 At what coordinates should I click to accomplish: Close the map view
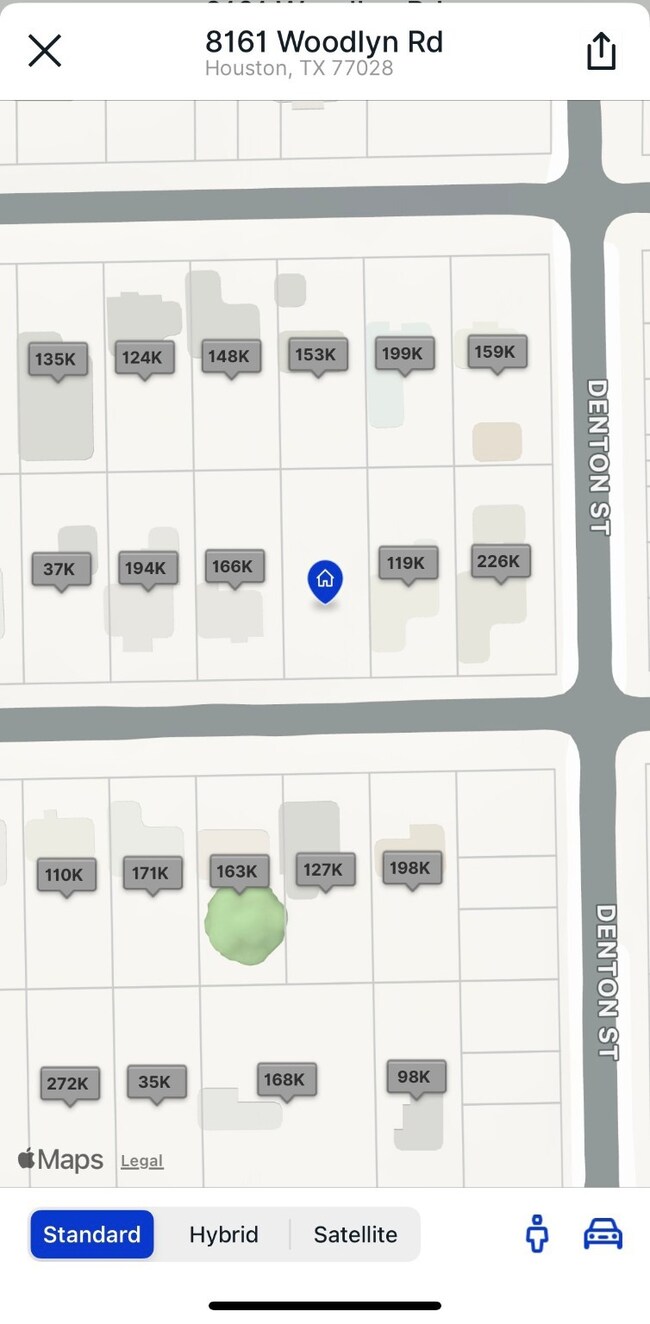point(45,50)
